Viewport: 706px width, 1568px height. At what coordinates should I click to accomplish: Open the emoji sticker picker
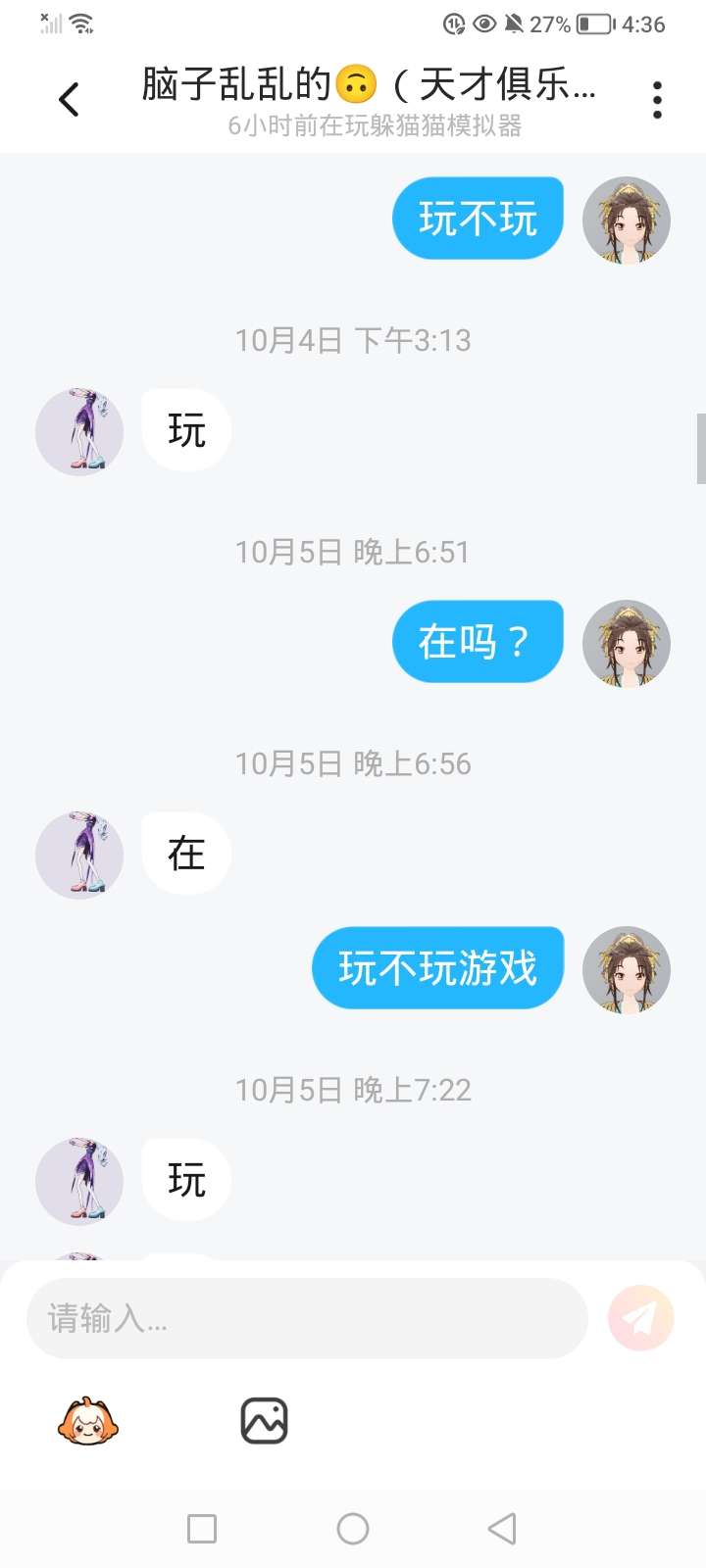(x=88, y=1421)
